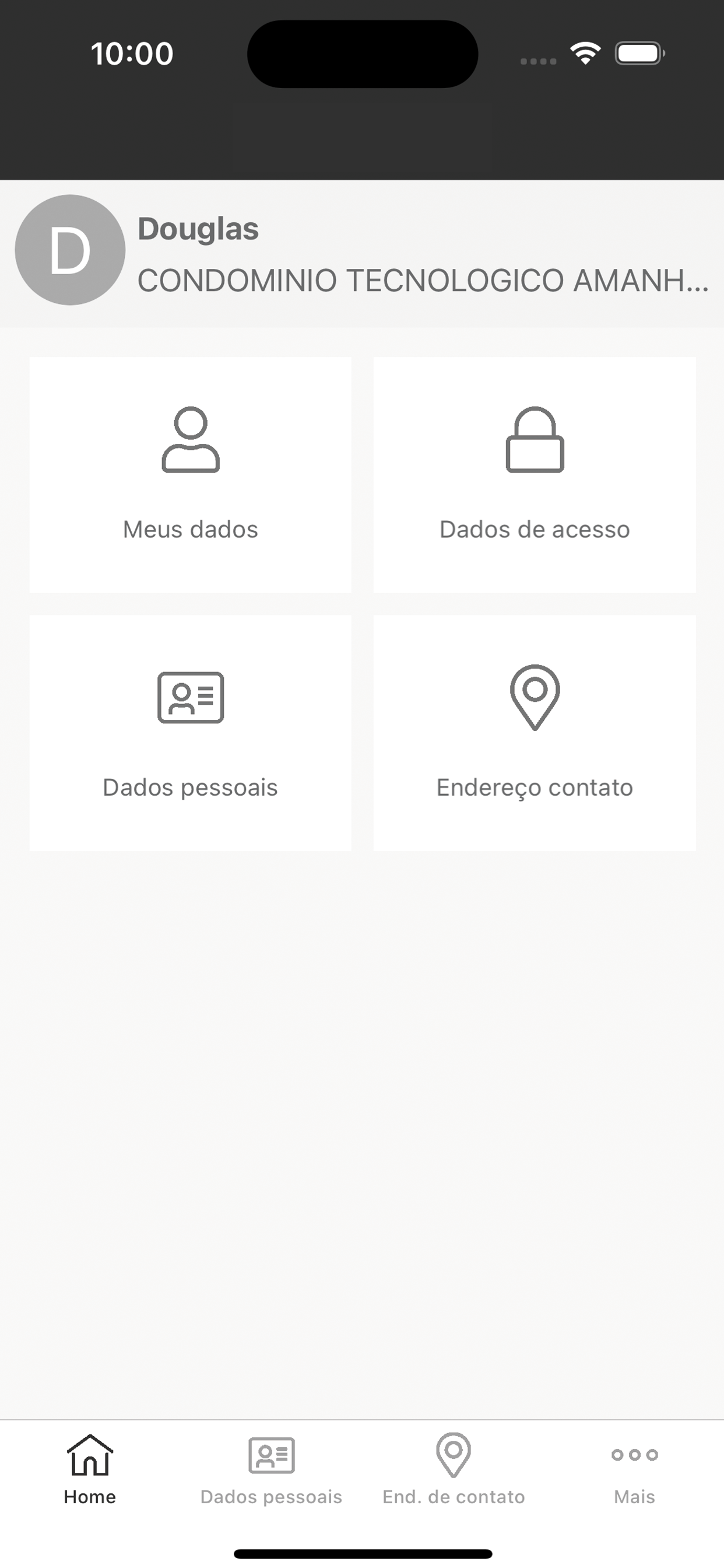724x1568 pixels.
Task: Open the Meus dados card
Action: (191, 475)
